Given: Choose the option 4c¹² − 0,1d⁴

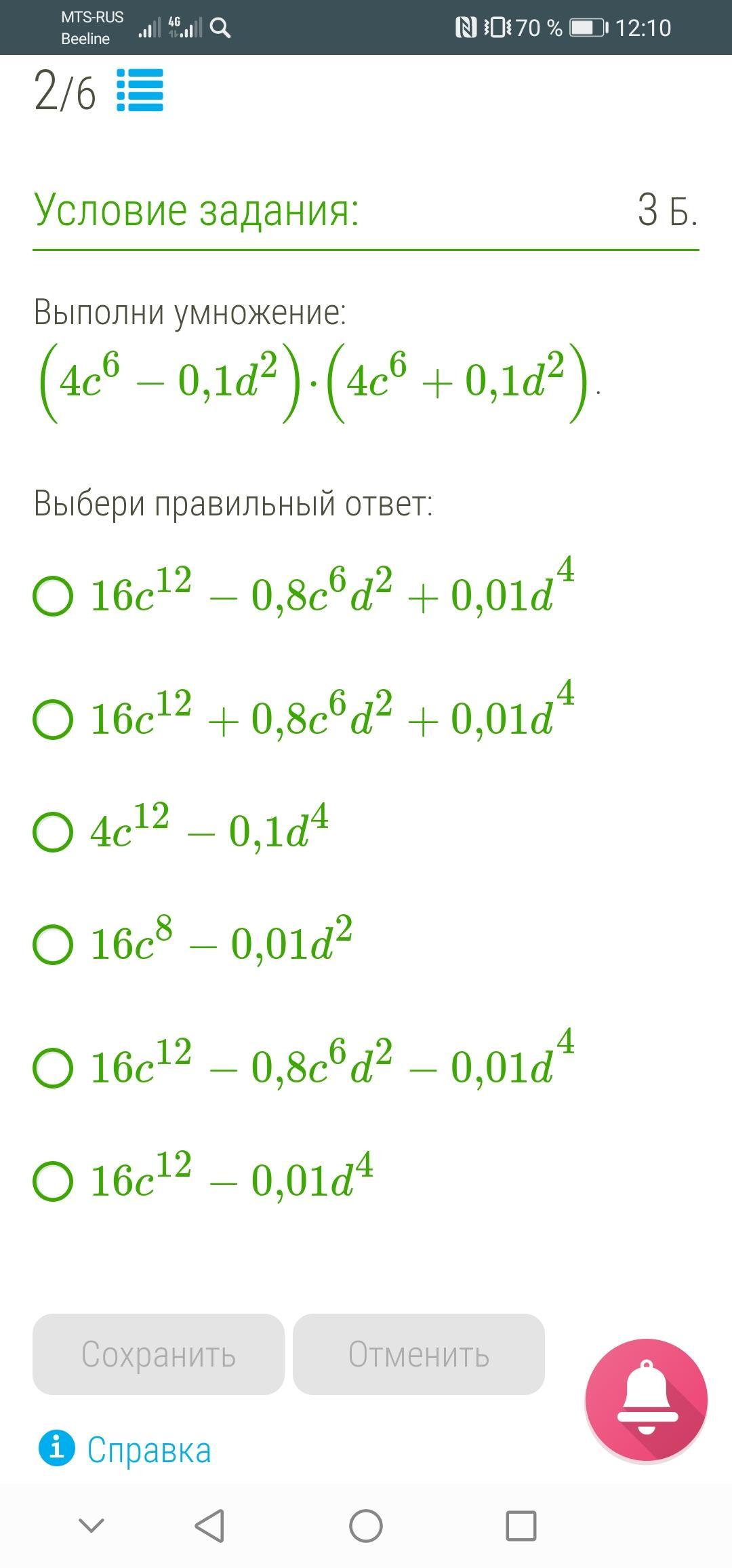Looking at the screenshot, I should coord(53,831).
